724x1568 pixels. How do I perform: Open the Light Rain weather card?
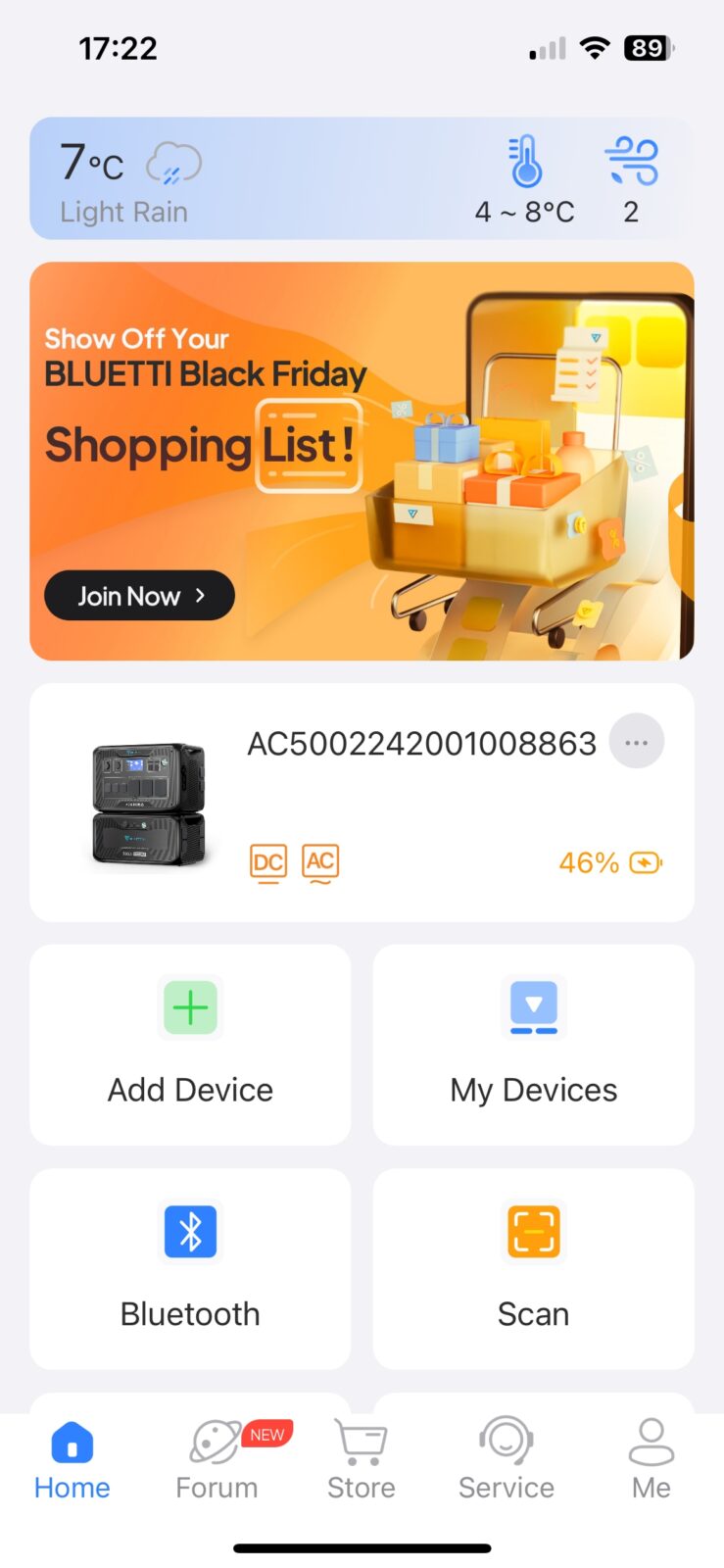pyautogui.click(x=361, y=178)
